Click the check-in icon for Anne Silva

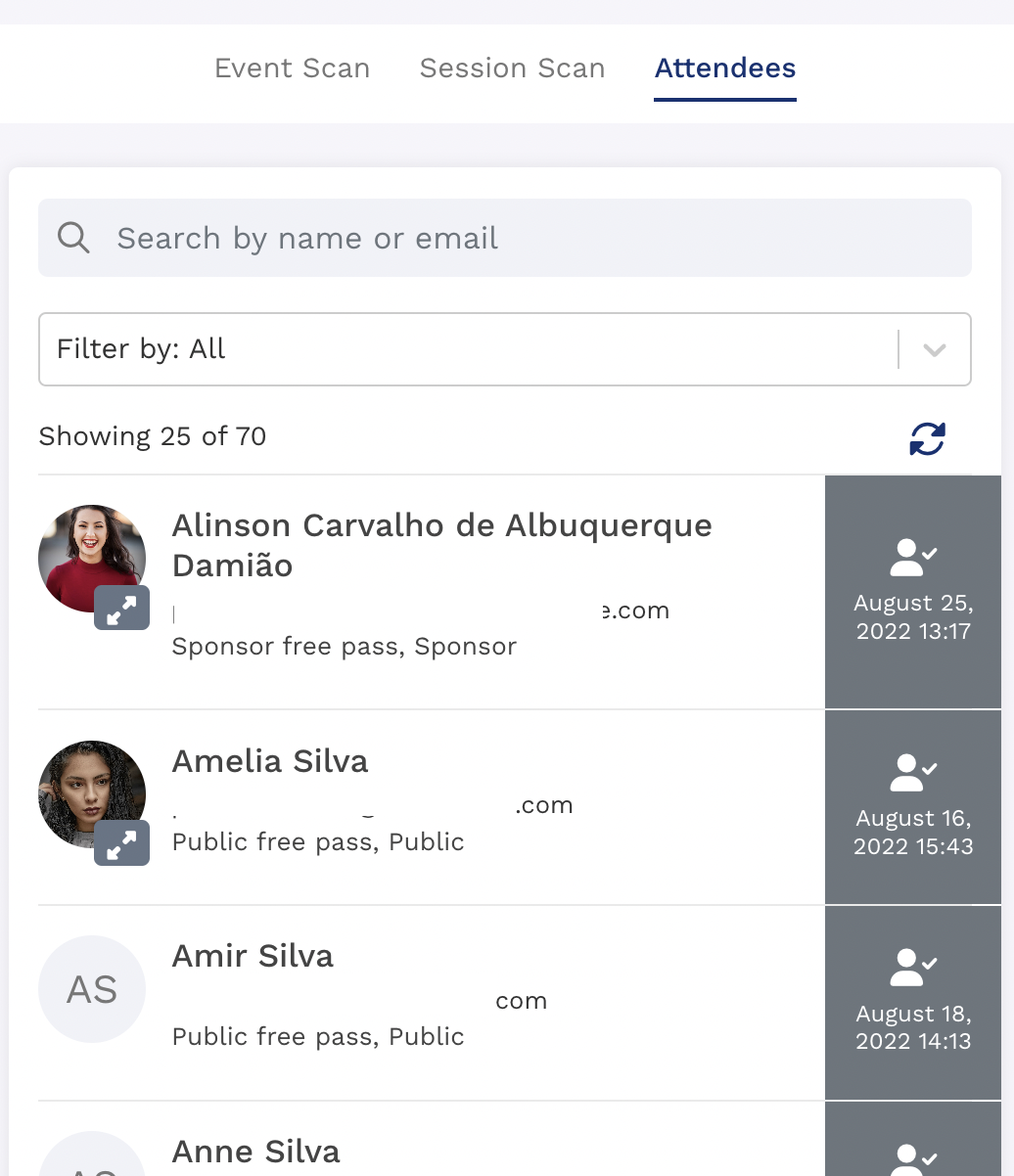click(x=911, y=1160)
